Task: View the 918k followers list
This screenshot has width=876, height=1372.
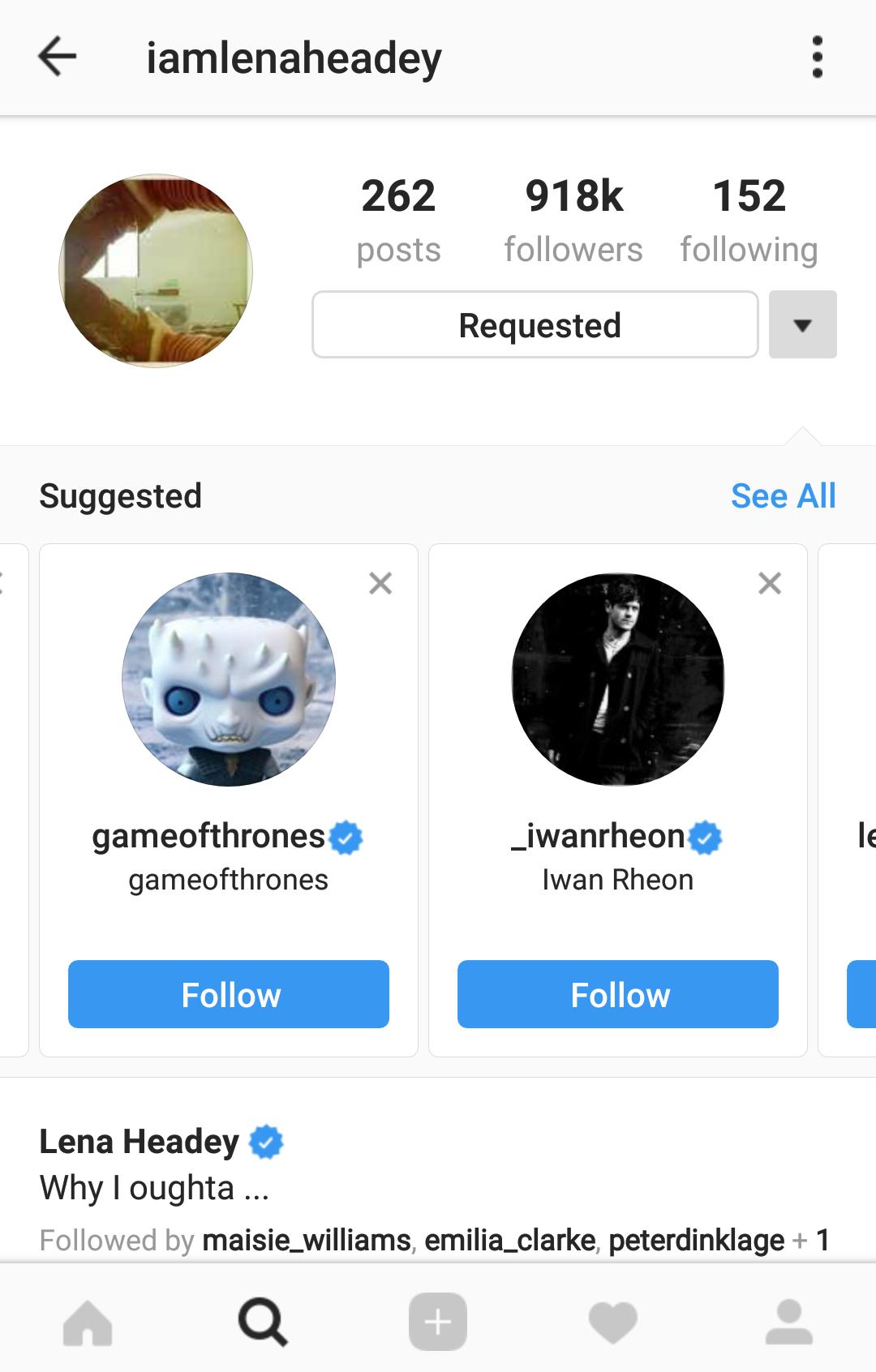Action: pyautogui.click(x=573, y=221)
